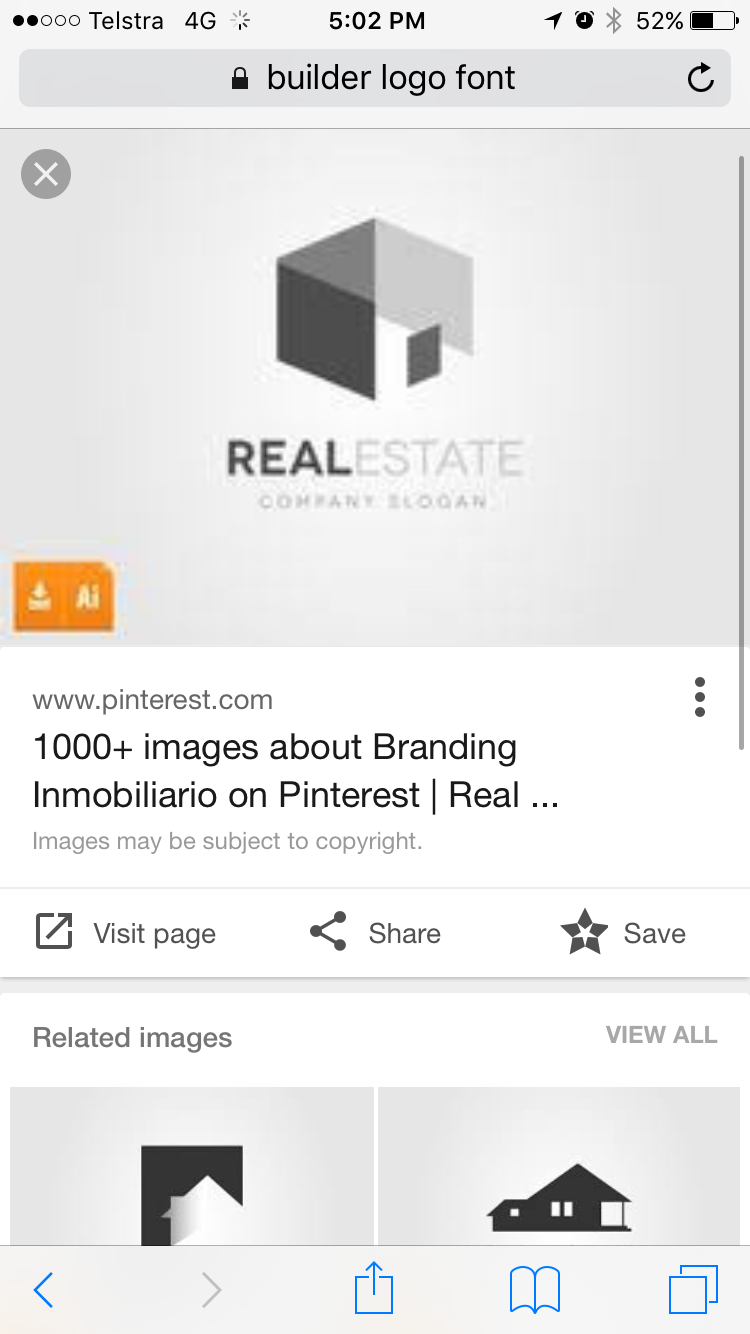750x1334 pixels.
Task: Close the image preview
Action: [x=46, y=174]
